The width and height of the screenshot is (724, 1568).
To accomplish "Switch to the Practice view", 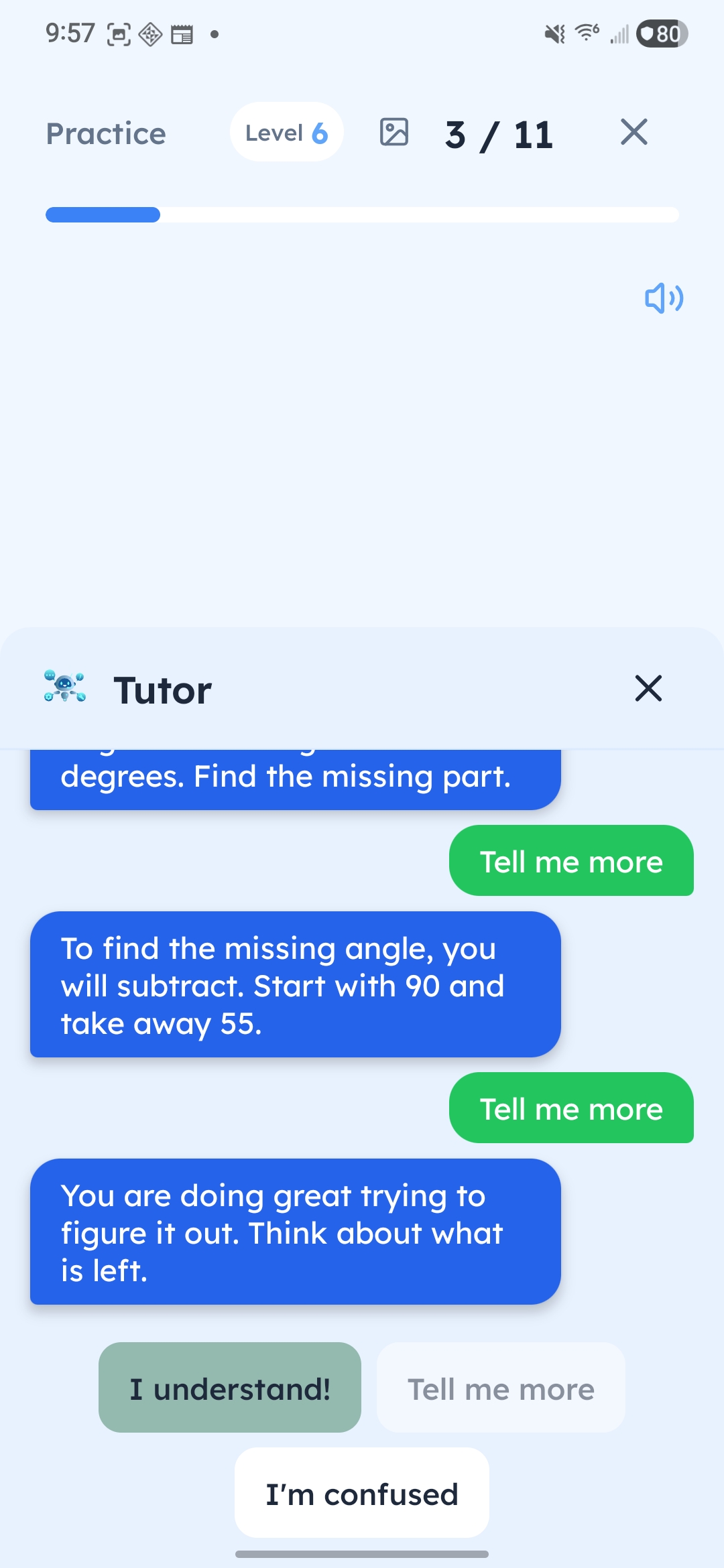I will click(x=105, y=133).
